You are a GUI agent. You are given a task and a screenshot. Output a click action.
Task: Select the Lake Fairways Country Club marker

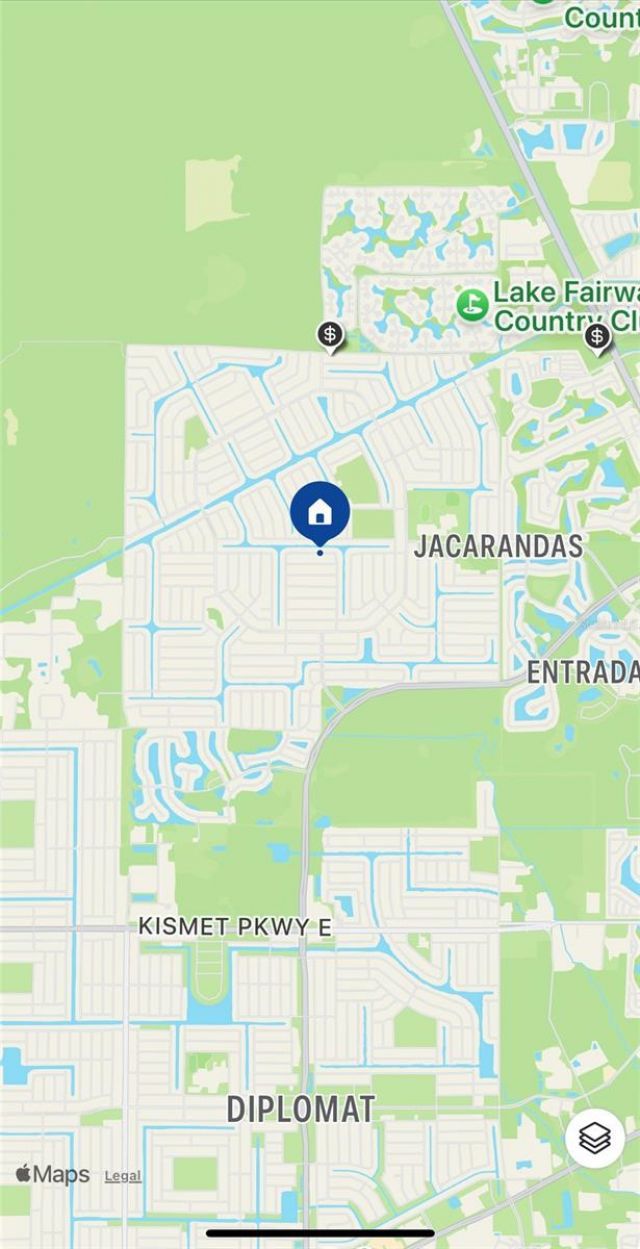coord(471,303)
